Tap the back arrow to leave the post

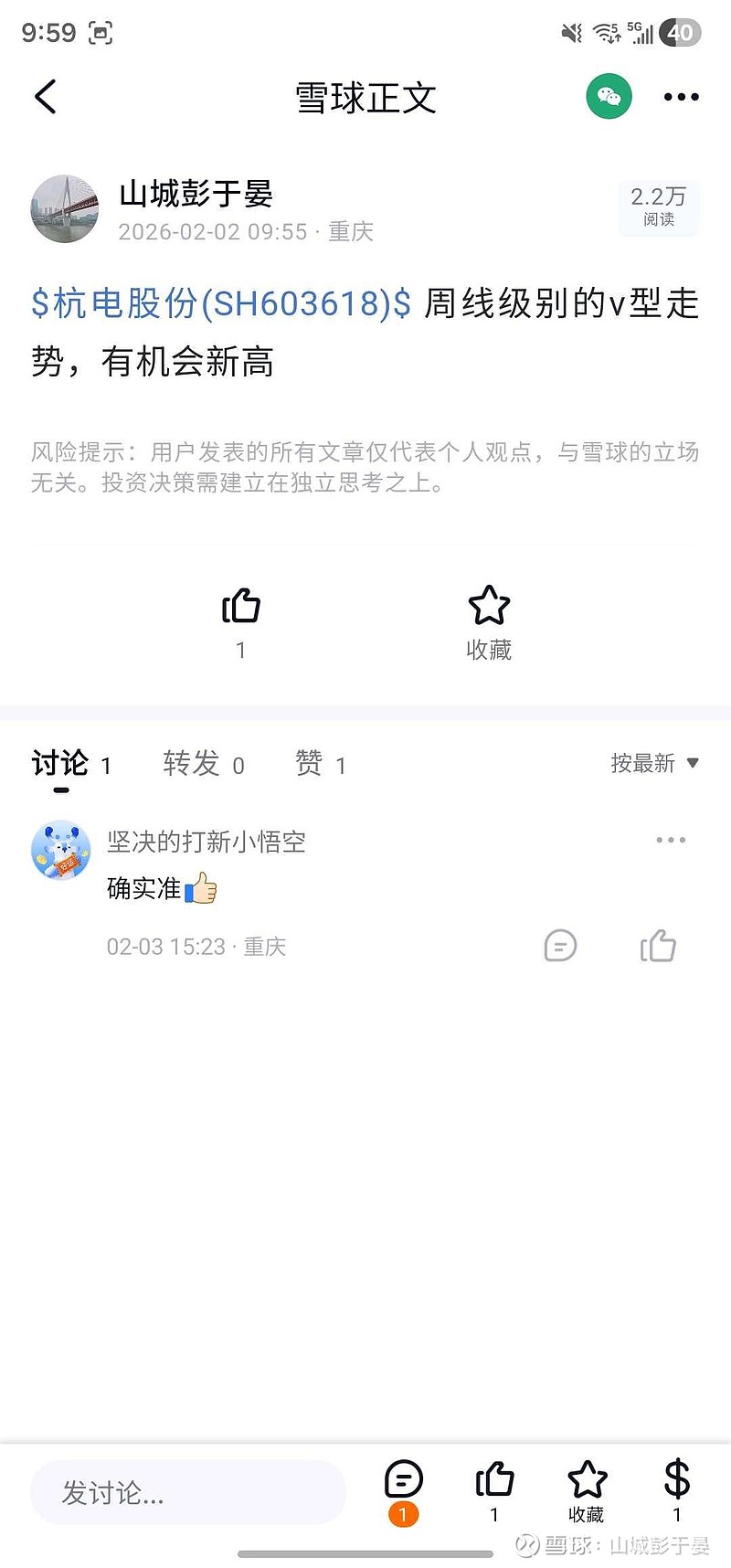click(46, 96)
